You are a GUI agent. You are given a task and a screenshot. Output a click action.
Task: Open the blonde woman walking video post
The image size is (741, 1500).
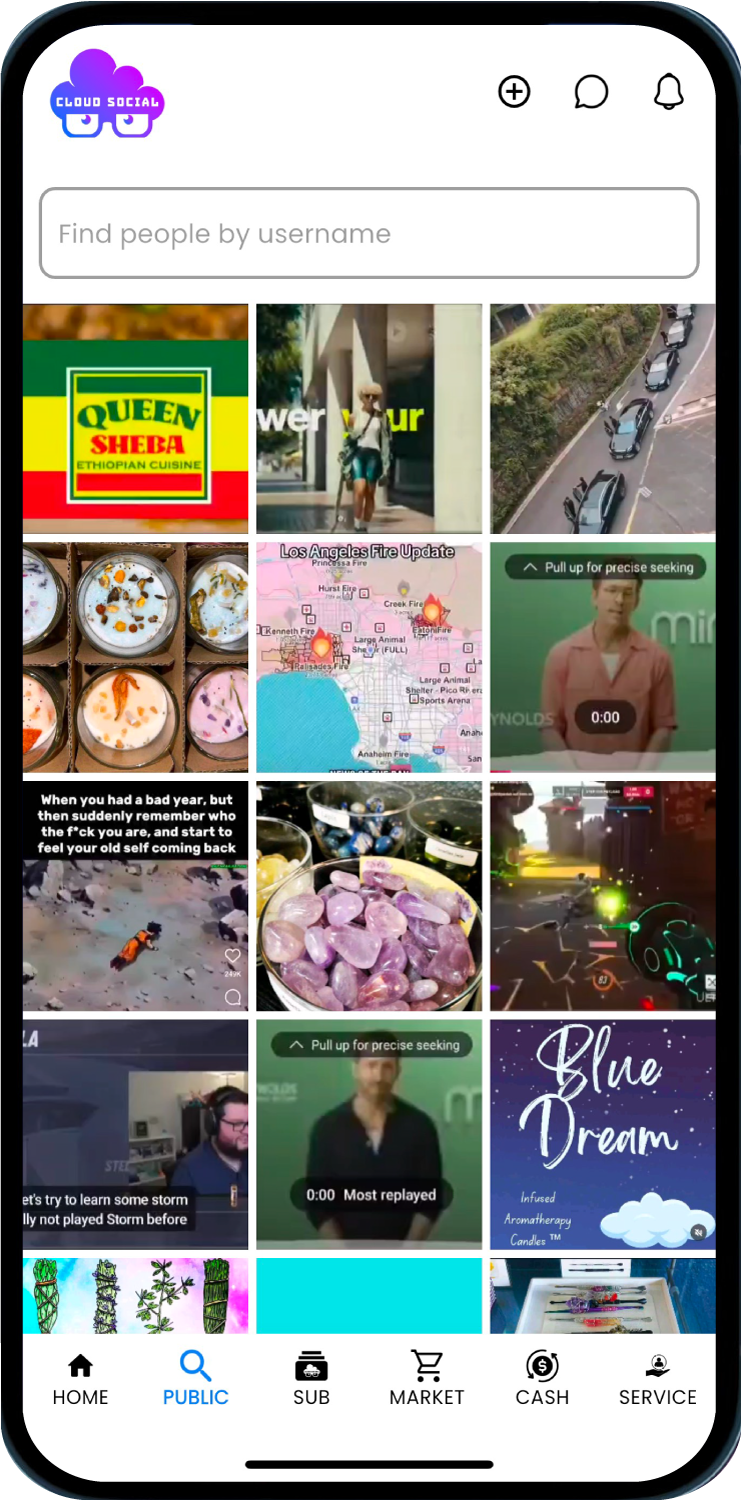pos(369,419)
